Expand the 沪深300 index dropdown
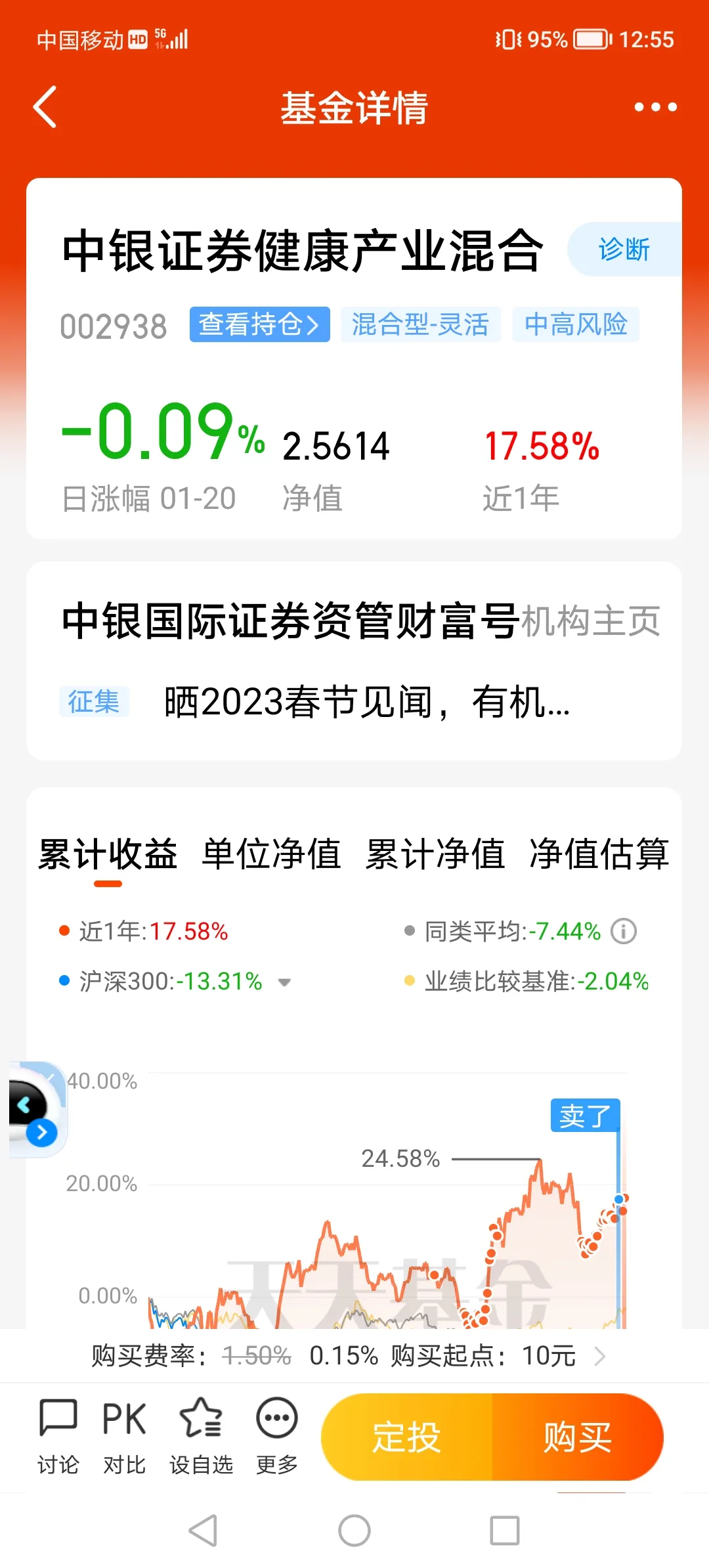709x1568 pixels. 284,982
